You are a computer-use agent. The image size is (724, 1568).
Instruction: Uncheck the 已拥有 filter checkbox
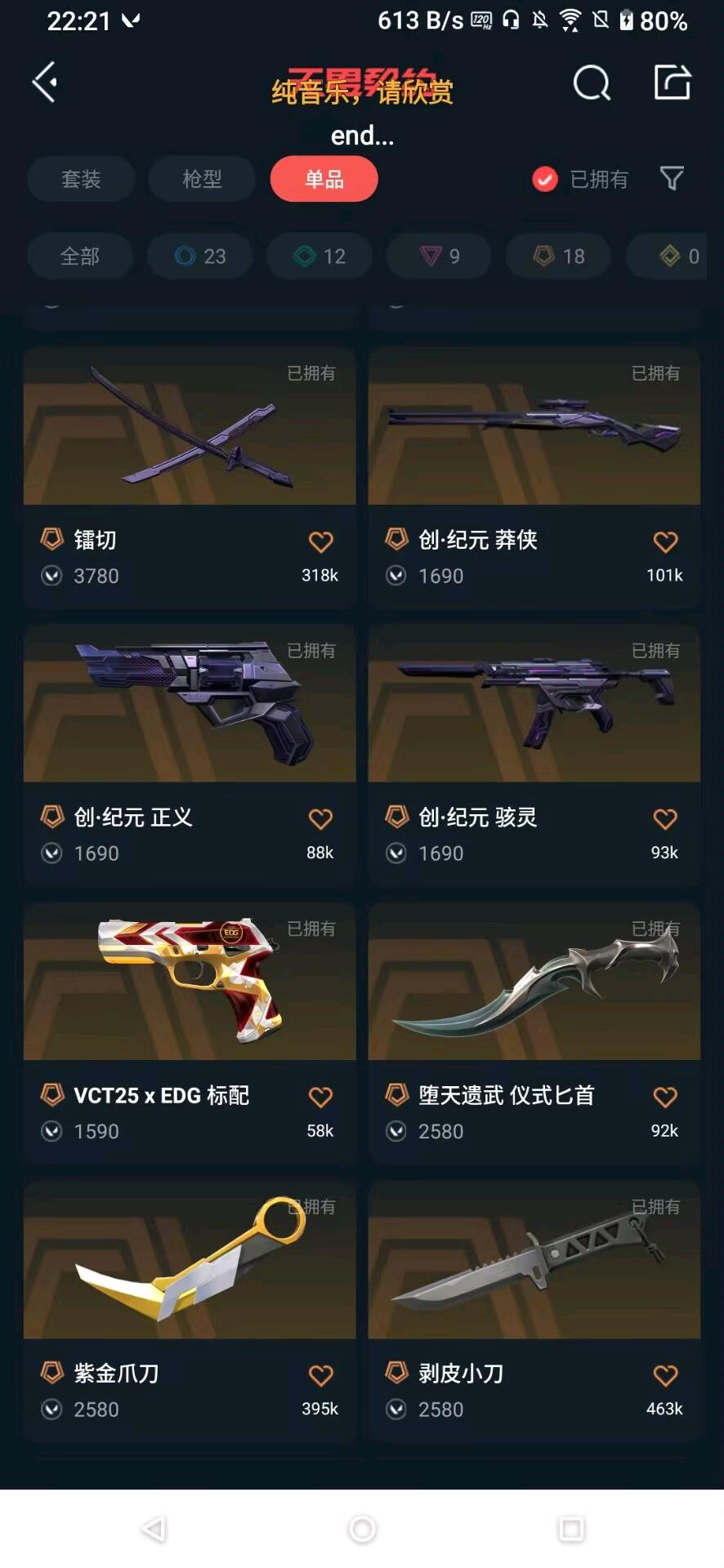click(545, 179)
